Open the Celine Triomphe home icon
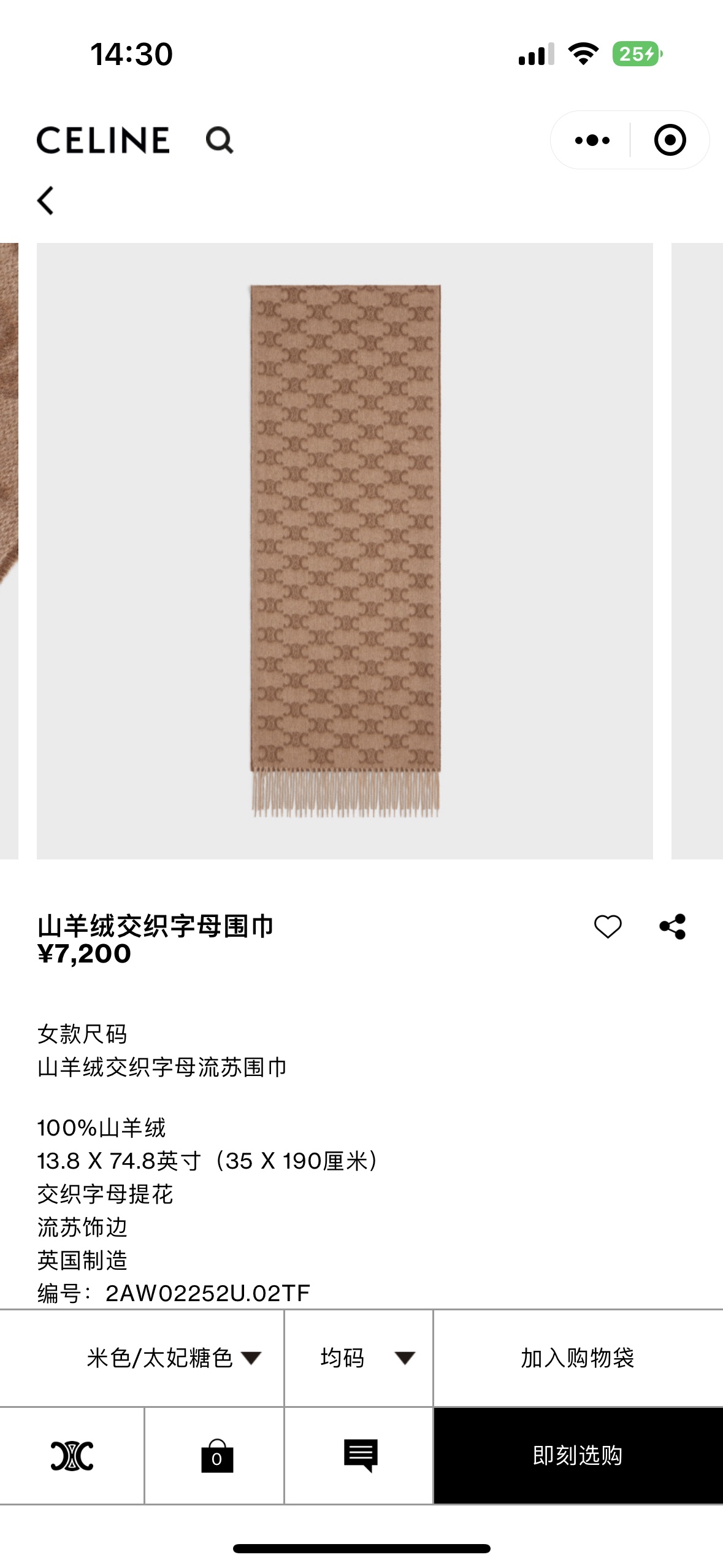The height and width of the screenshot is (1568, 723). [x=72, y=1455]
